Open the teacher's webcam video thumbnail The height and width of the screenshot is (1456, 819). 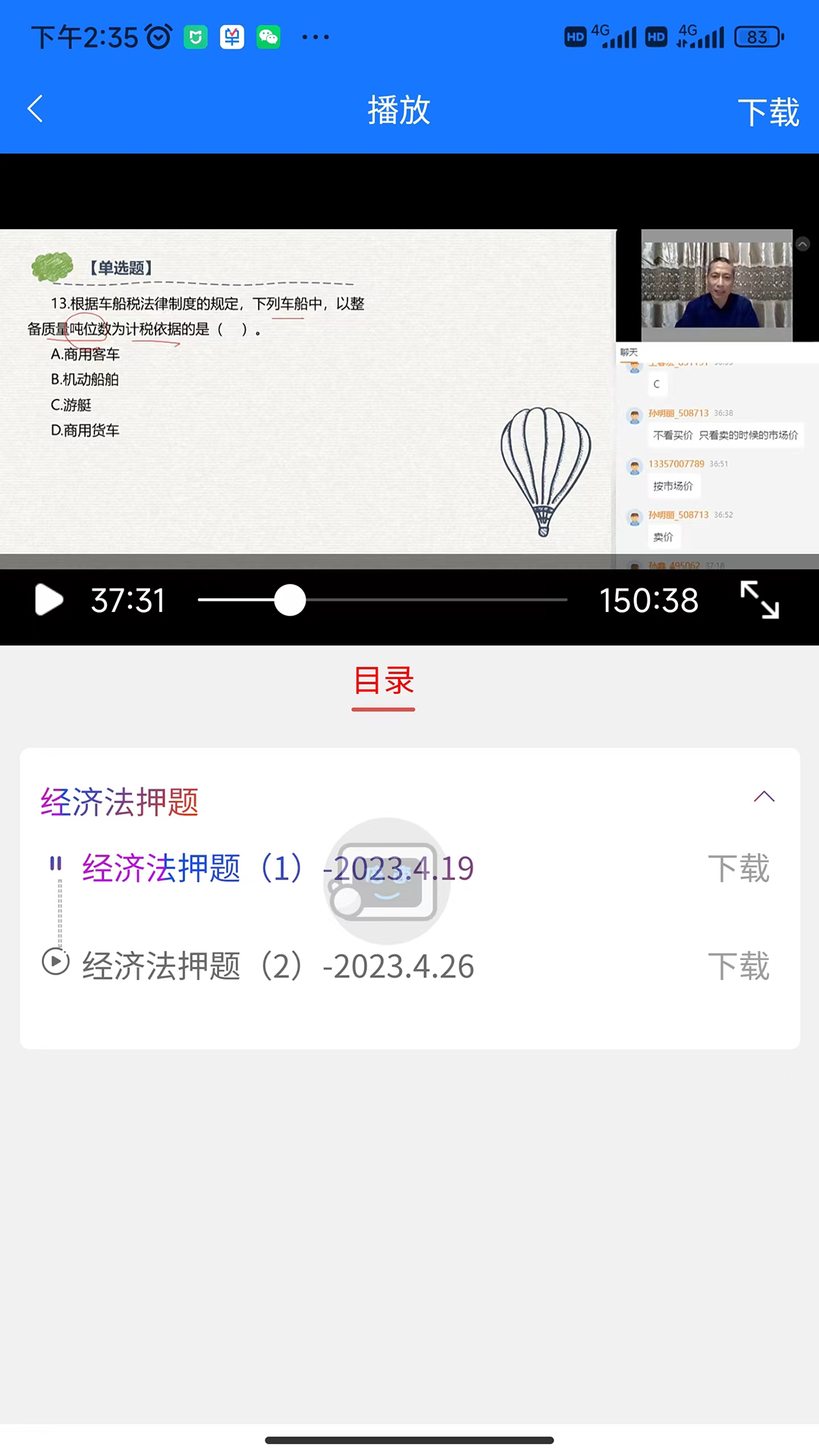click(x=716, y=286)
